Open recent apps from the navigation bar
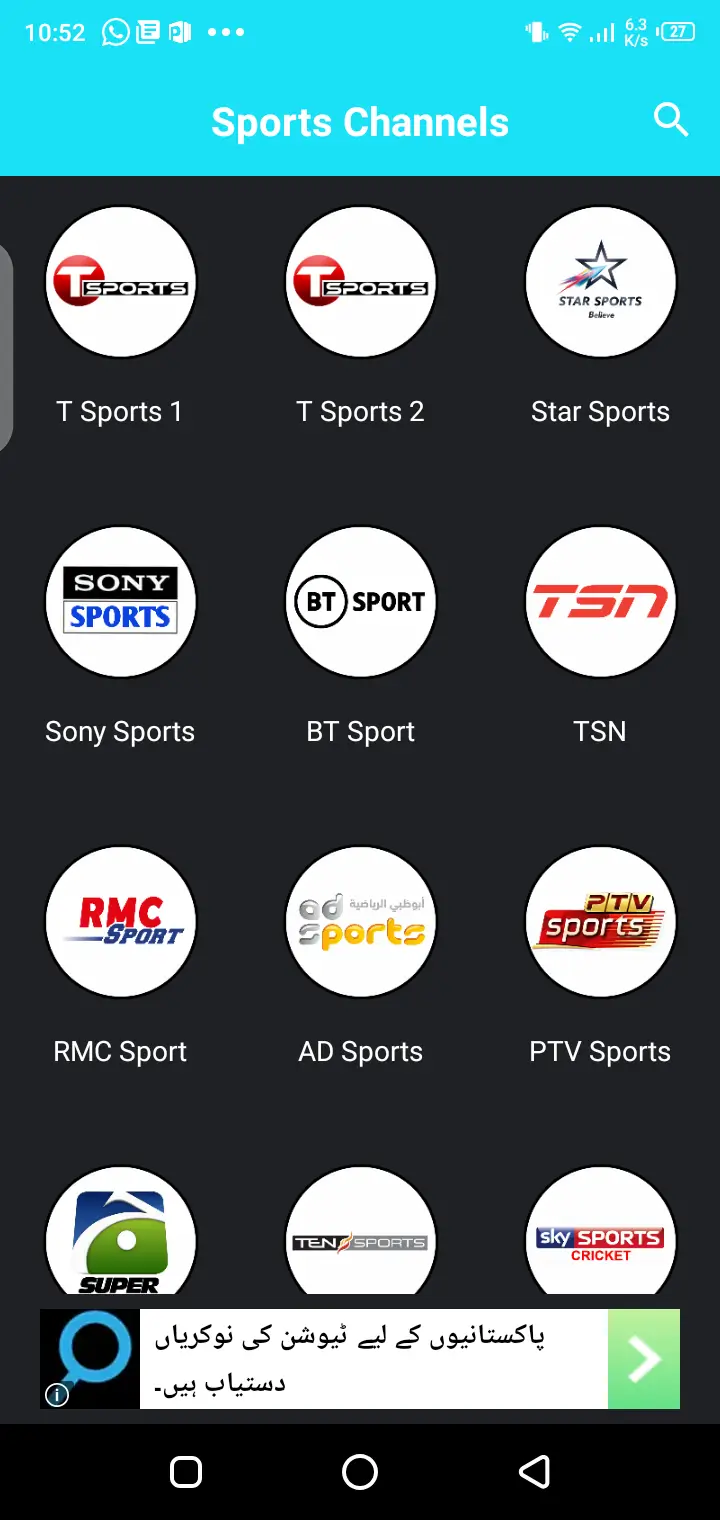720x1520 pixels. pos(185,1470)
